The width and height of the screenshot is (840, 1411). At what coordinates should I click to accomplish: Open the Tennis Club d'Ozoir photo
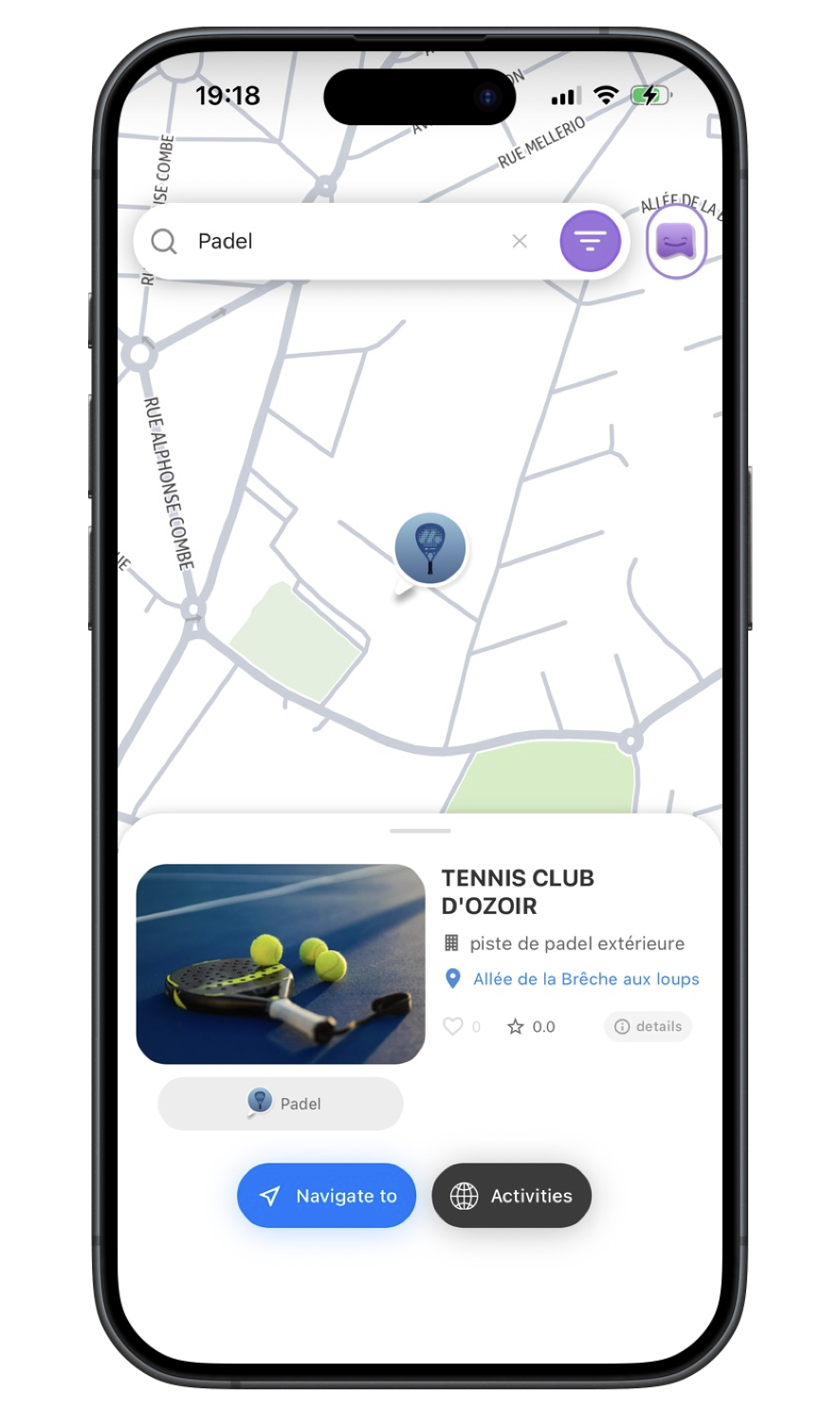pyautogui.click(x=281, y=963)
